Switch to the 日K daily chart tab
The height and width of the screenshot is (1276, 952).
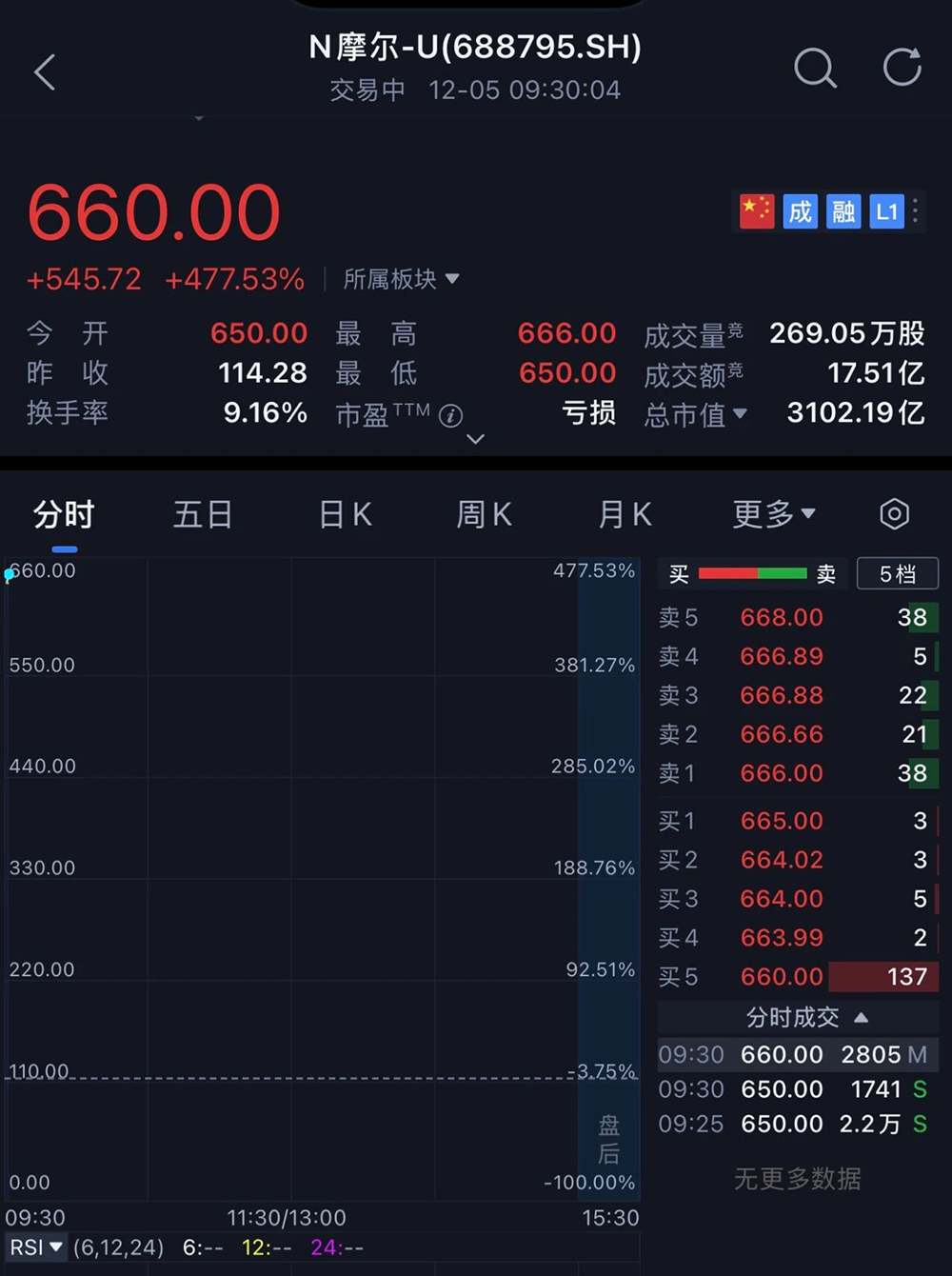point(344,513)
